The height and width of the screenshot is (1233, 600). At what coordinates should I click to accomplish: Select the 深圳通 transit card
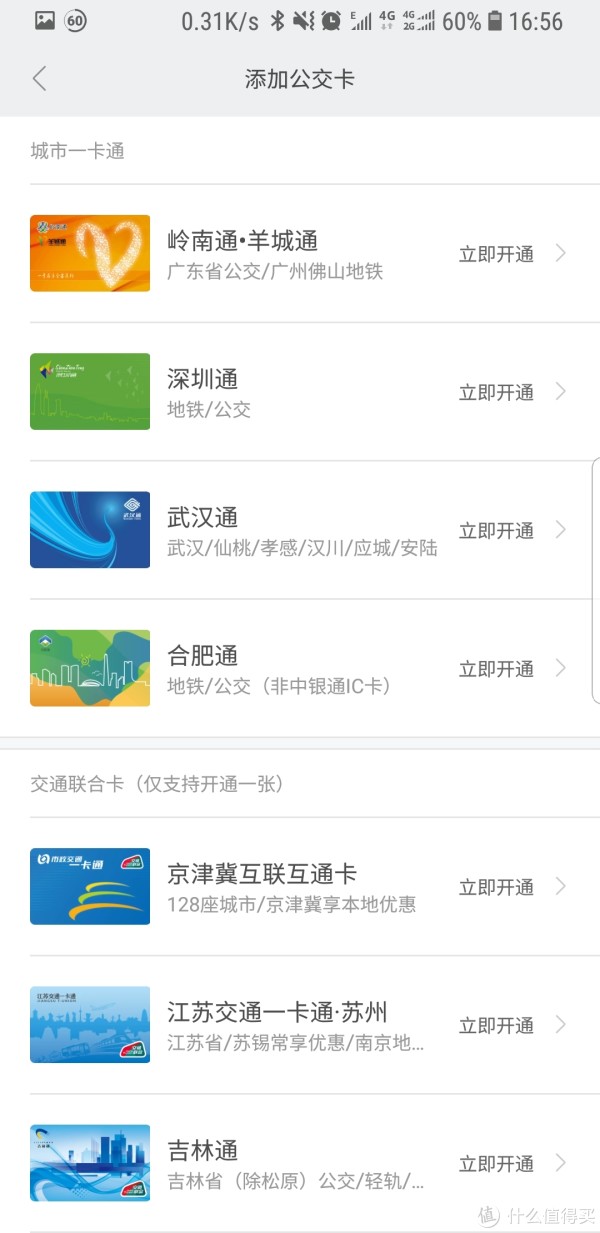click(x=300, y=392)
